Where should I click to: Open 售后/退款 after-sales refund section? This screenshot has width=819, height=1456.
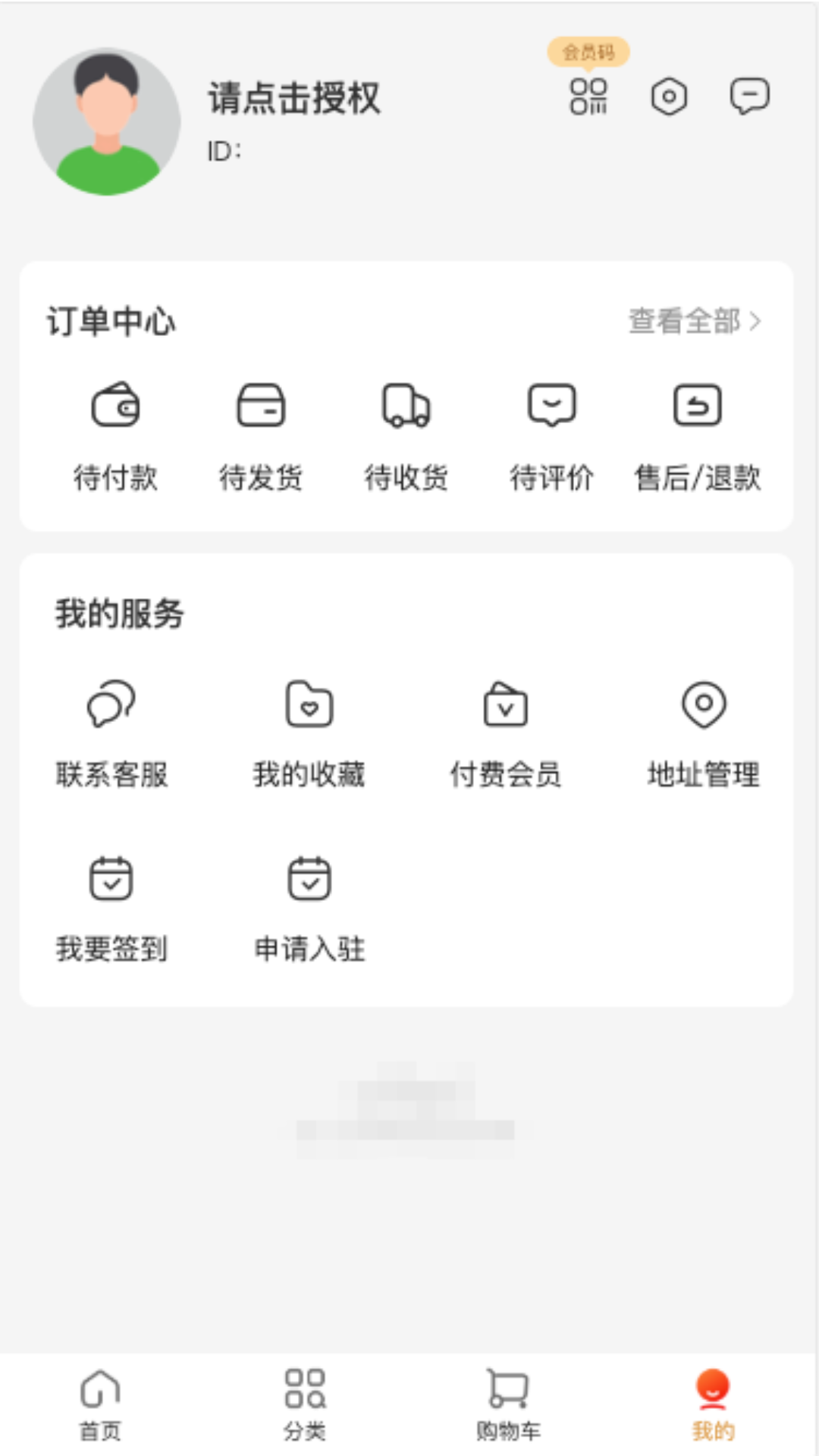click(x=698, y=406)
